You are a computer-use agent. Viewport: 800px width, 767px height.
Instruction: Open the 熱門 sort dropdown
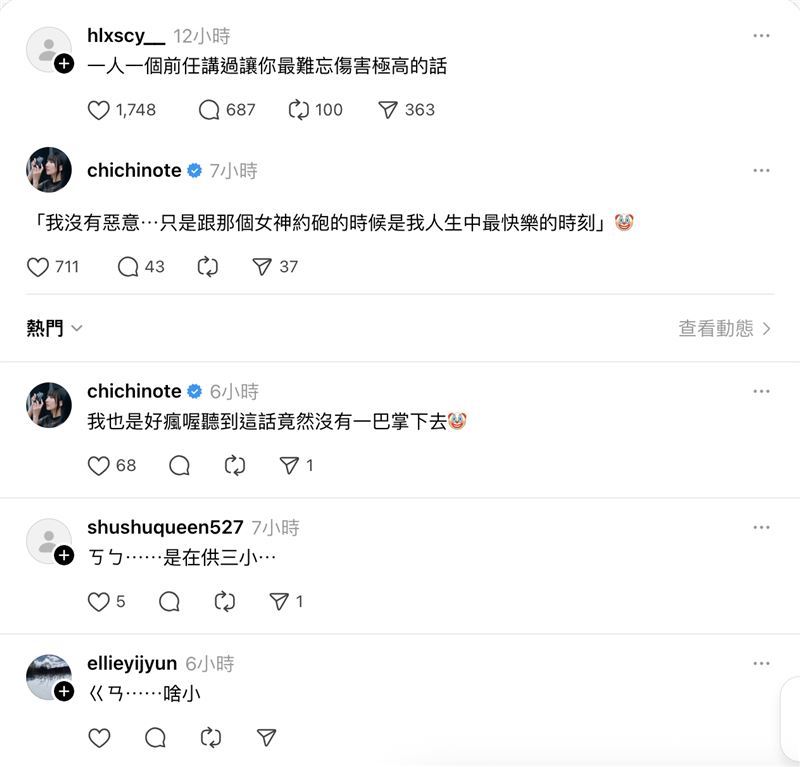coord(54,328)
